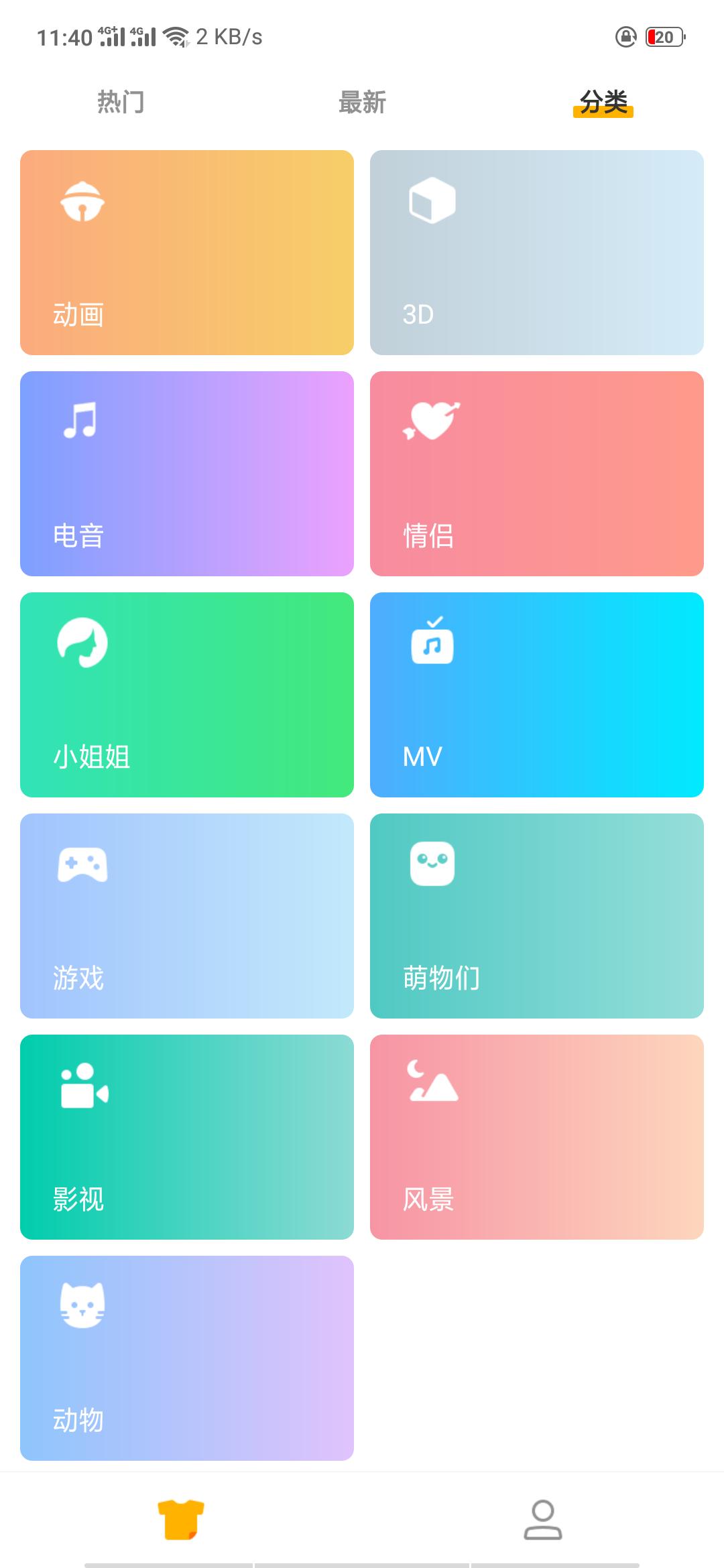
Task: Open the 情侣 category card
Action: pos(536,472)
